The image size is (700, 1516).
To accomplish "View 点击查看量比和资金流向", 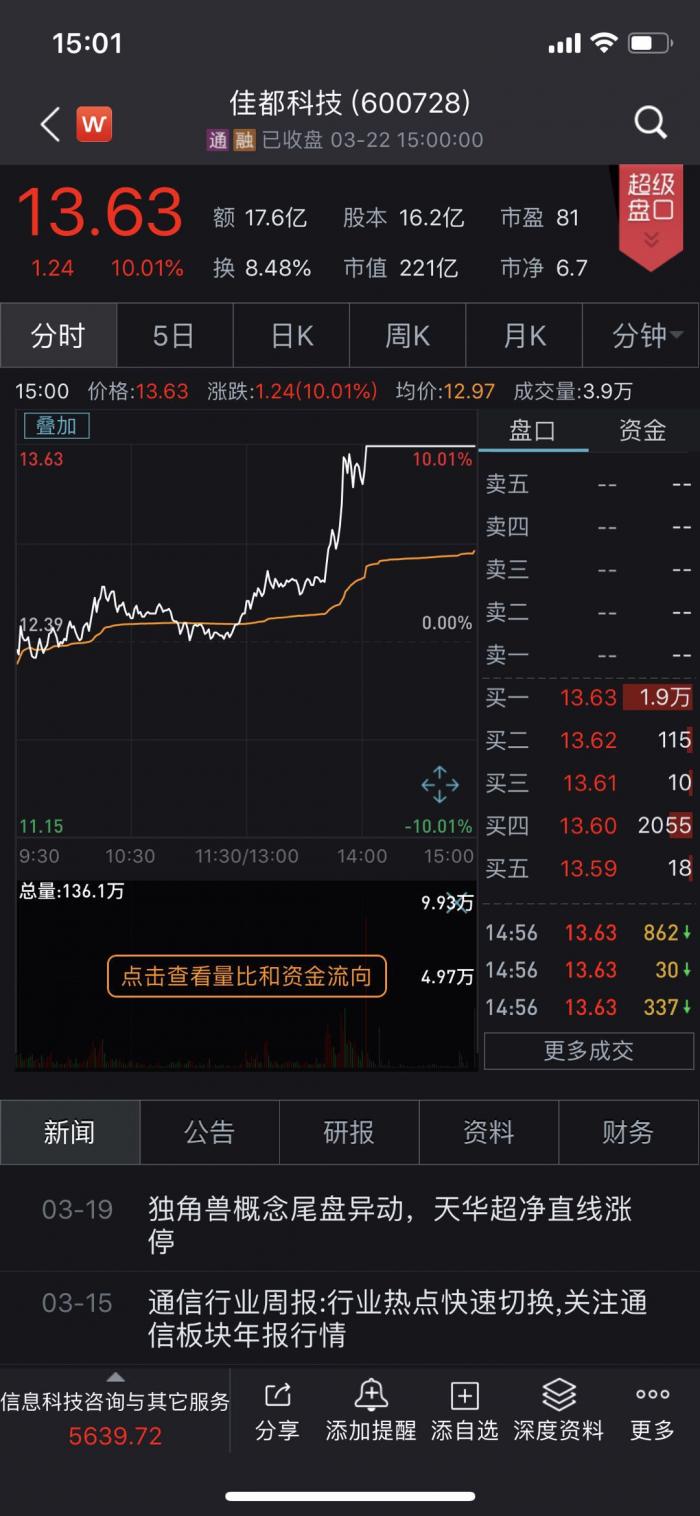I will (x=246, y=976).
